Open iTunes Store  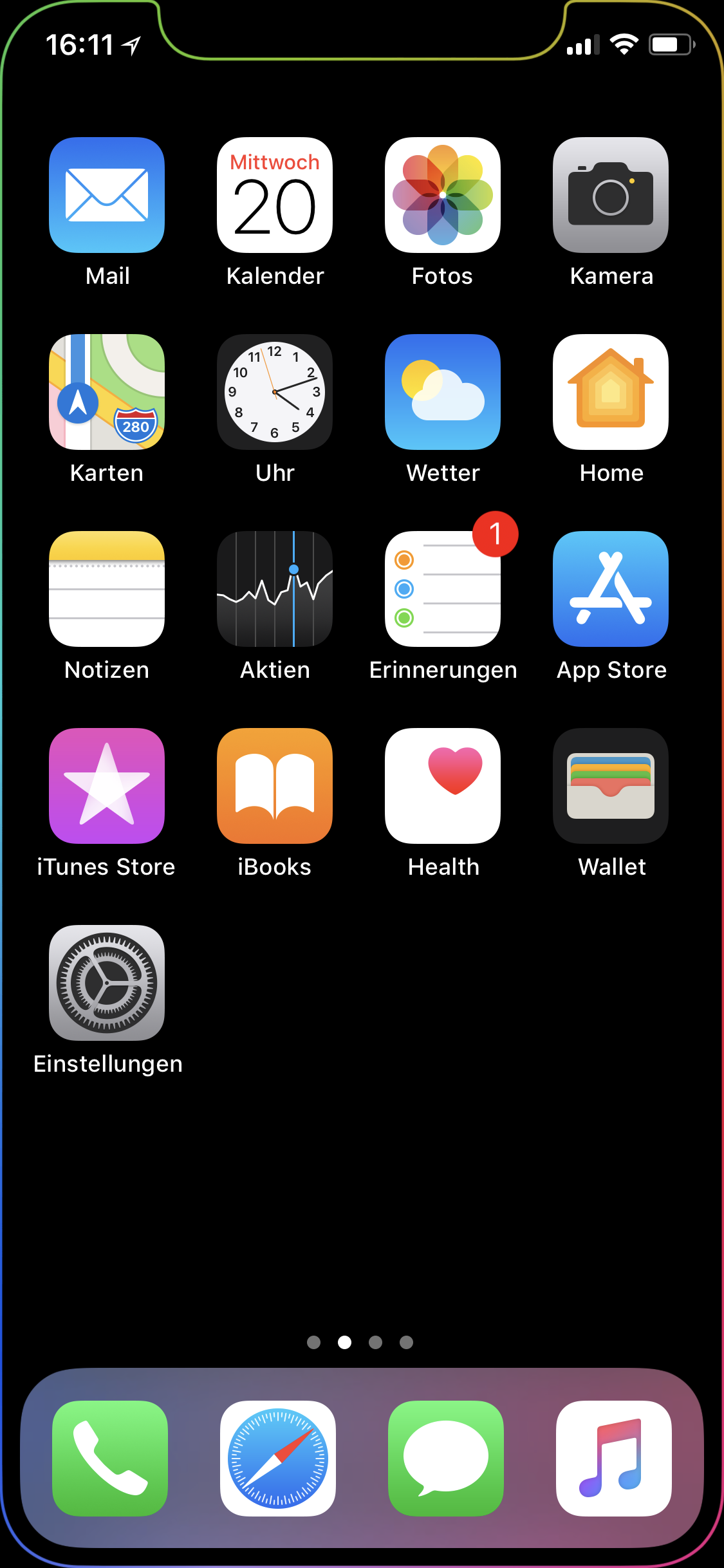click(x=107, y=786)
